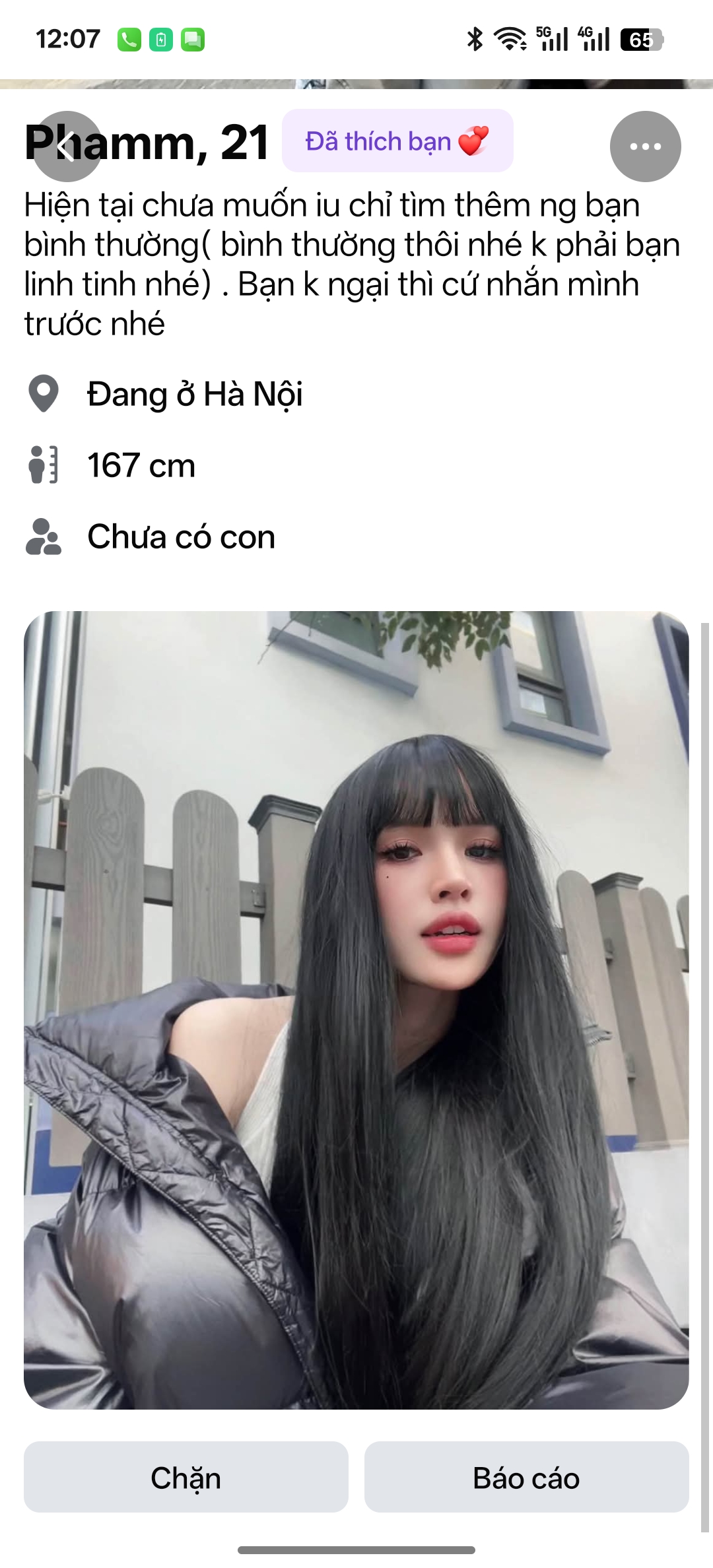Report profile with Báo cáo button
The height and width of the screenshot is (1568, 713).
[x=526, y=1478]
